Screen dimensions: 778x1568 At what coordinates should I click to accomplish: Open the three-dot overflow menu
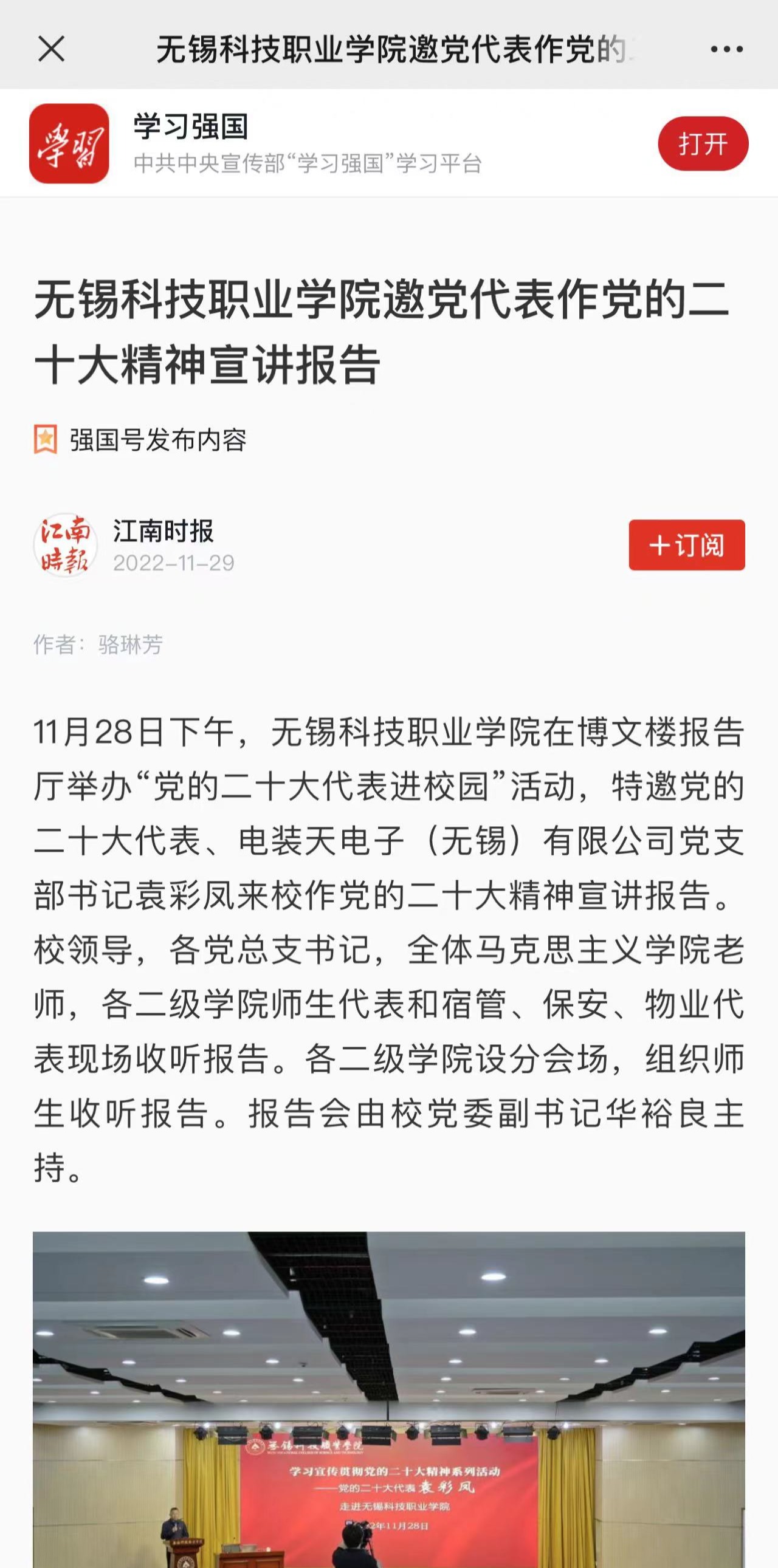(726, 49)
